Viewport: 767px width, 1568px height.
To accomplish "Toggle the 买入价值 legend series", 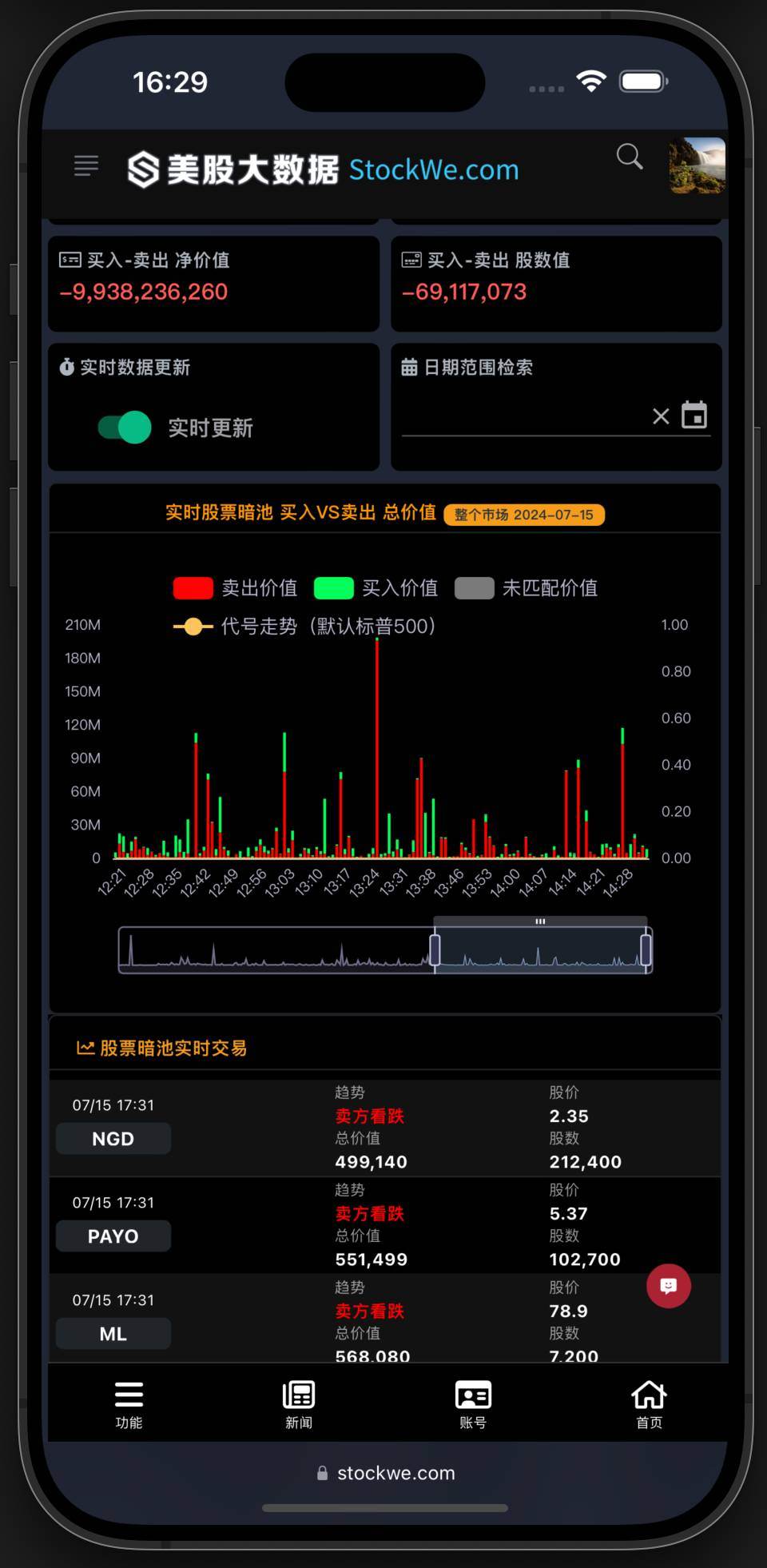I will tap(376, 588).
